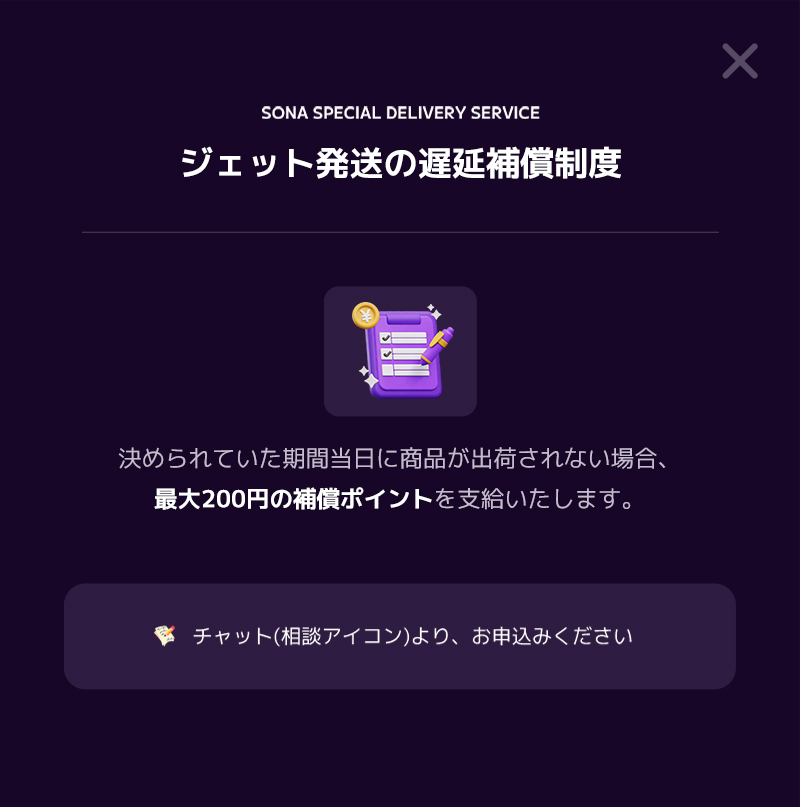Click the purple pen icon on the clipboard
Viewport: 800px width, 807px height.
[x=438, y=347]
